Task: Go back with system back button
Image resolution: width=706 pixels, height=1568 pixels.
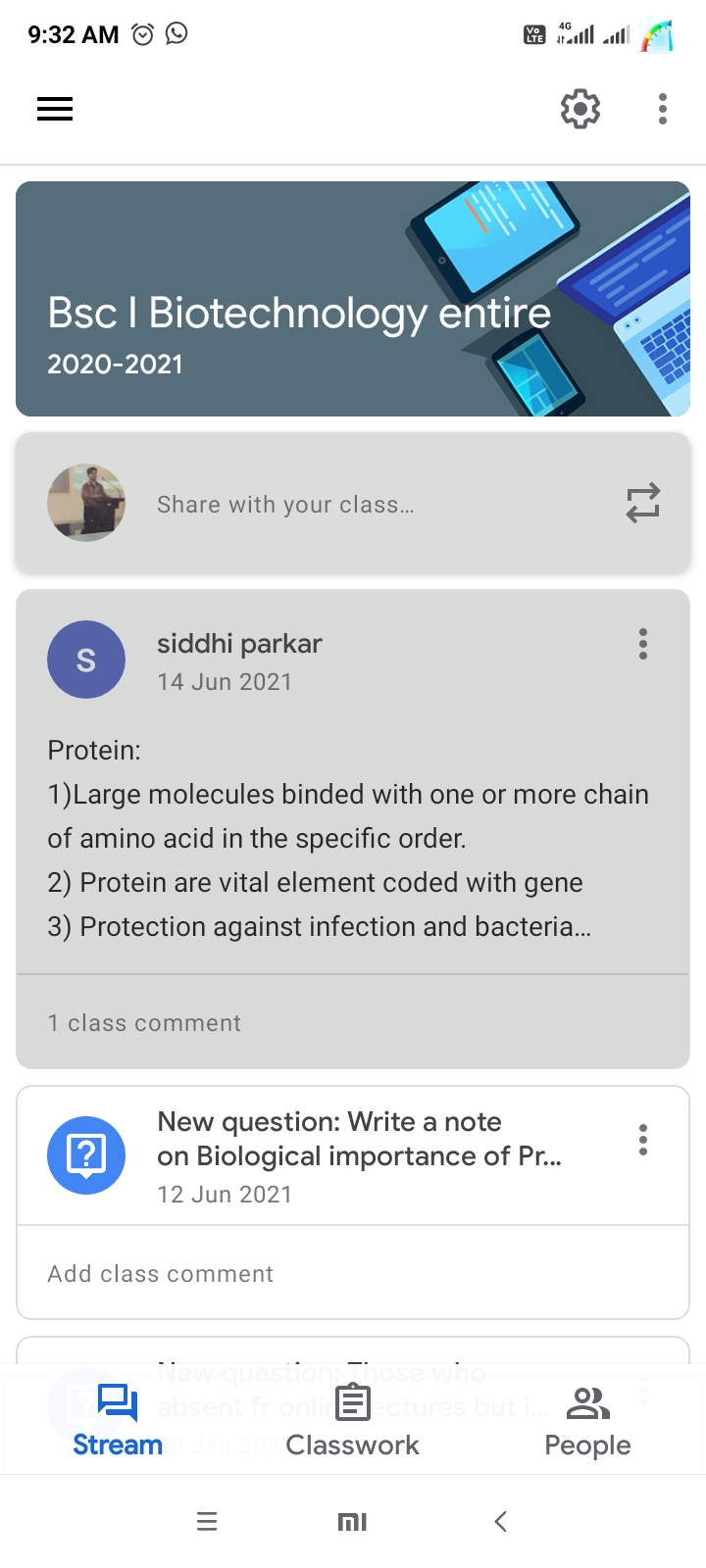Action: tap(501, 1521)
